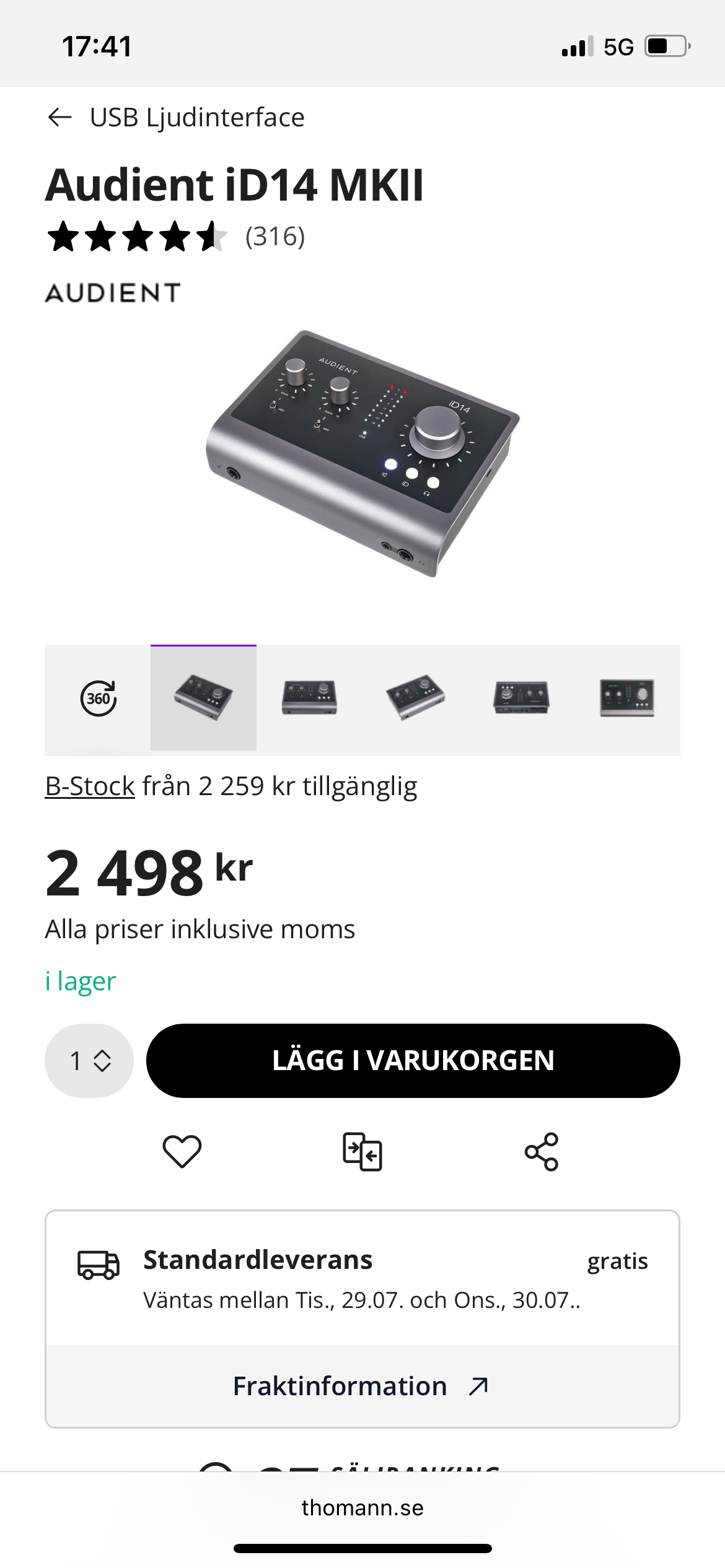Select the rear panel thumbnail image
Screen dimensions: 725x1568
[521, 698]
